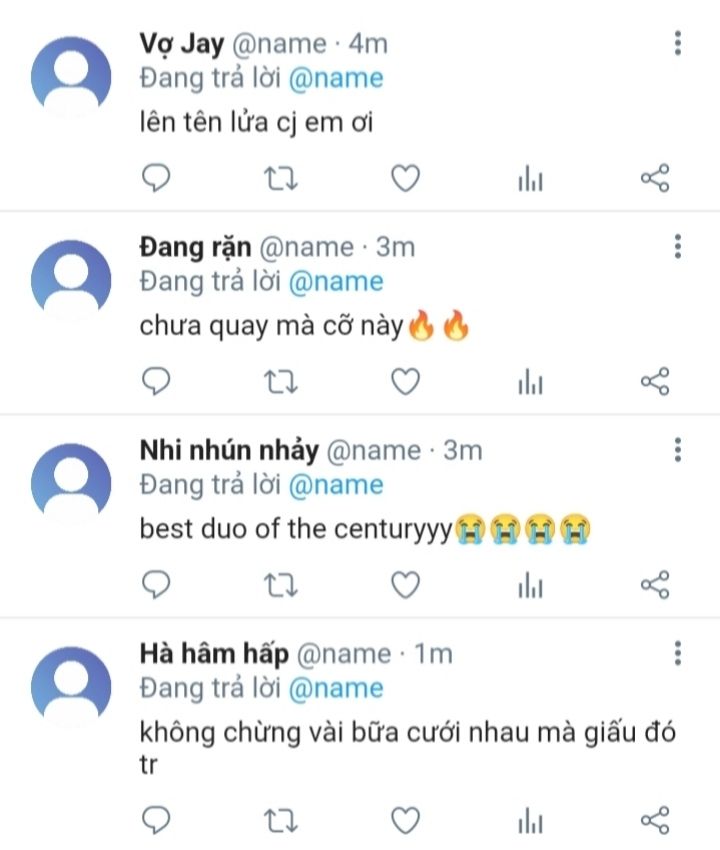Screen dimensions: 720x850
Task: View analytics for Vợ Jay's reply
Action: 530,178
